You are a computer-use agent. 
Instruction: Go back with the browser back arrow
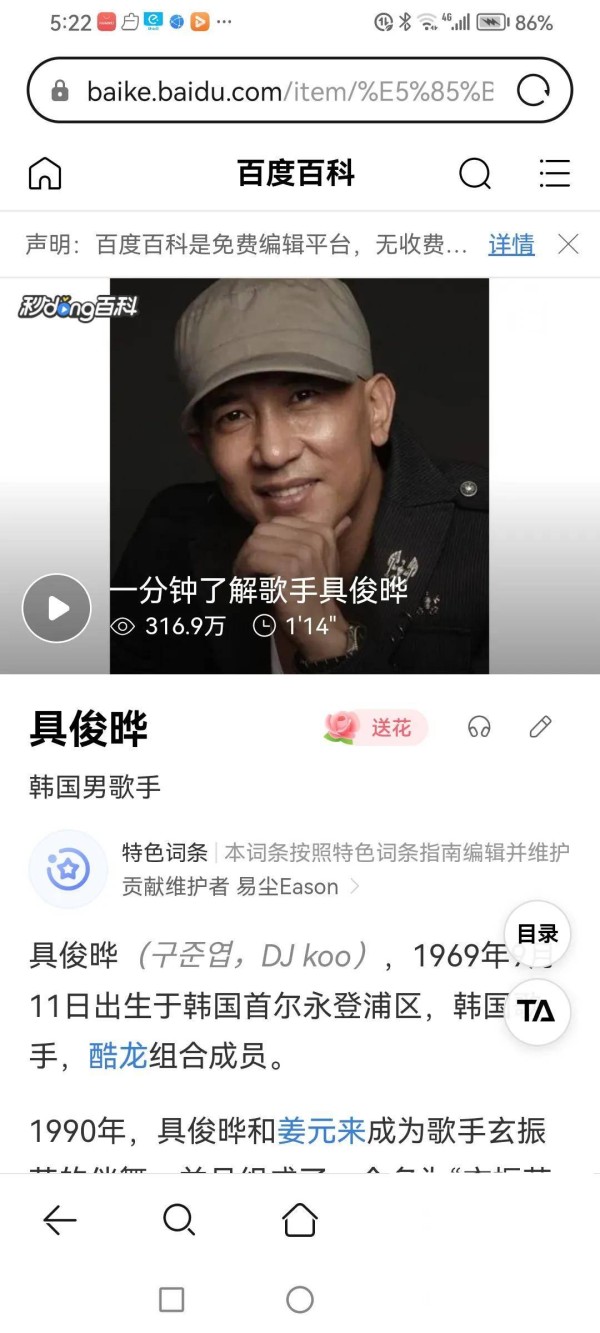point(60,1220)
